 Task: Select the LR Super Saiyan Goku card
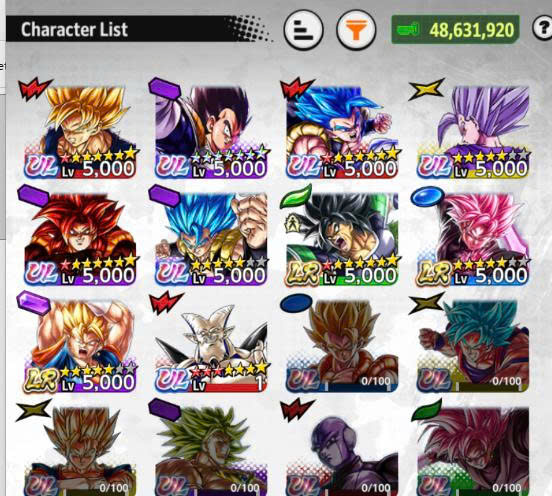tap(79, 343)
